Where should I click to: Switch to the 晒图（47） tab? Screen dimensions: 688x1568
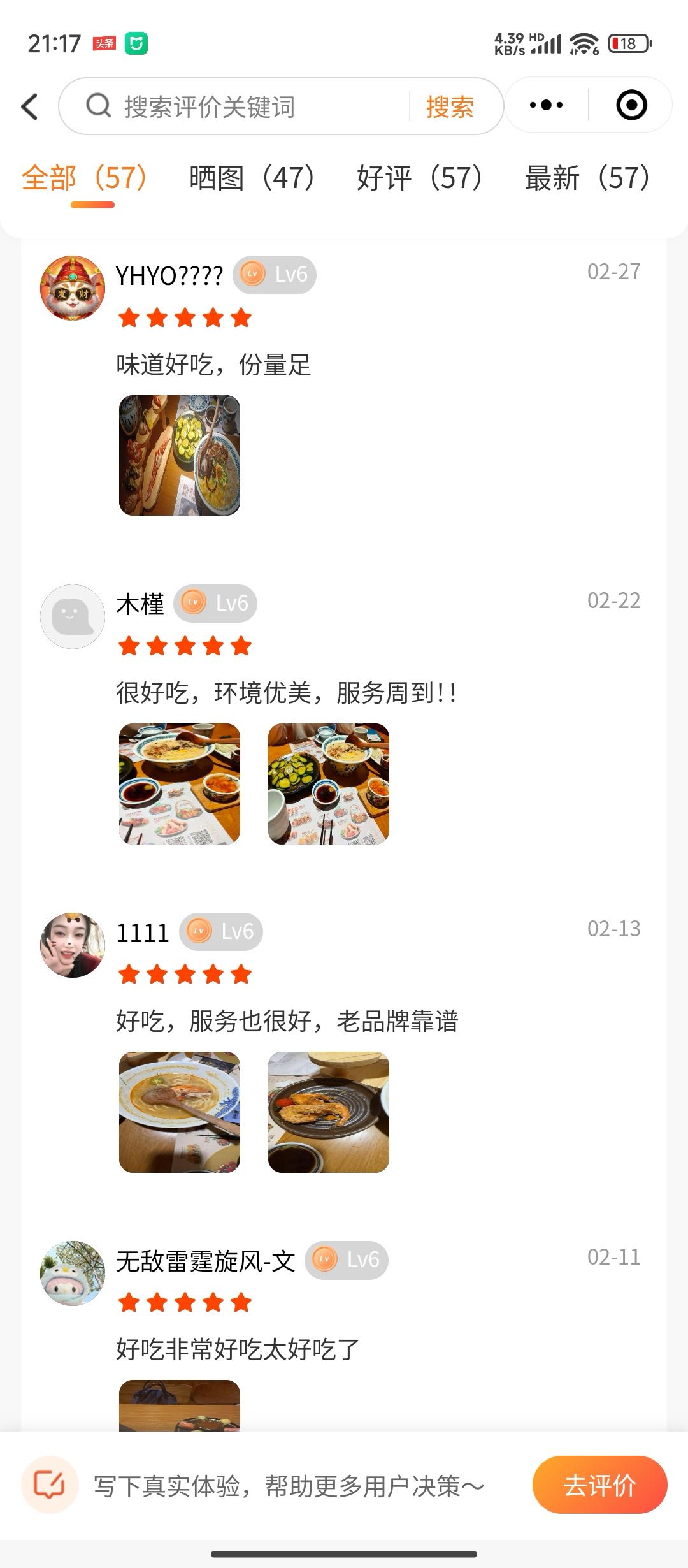click(x=250, y=178)
